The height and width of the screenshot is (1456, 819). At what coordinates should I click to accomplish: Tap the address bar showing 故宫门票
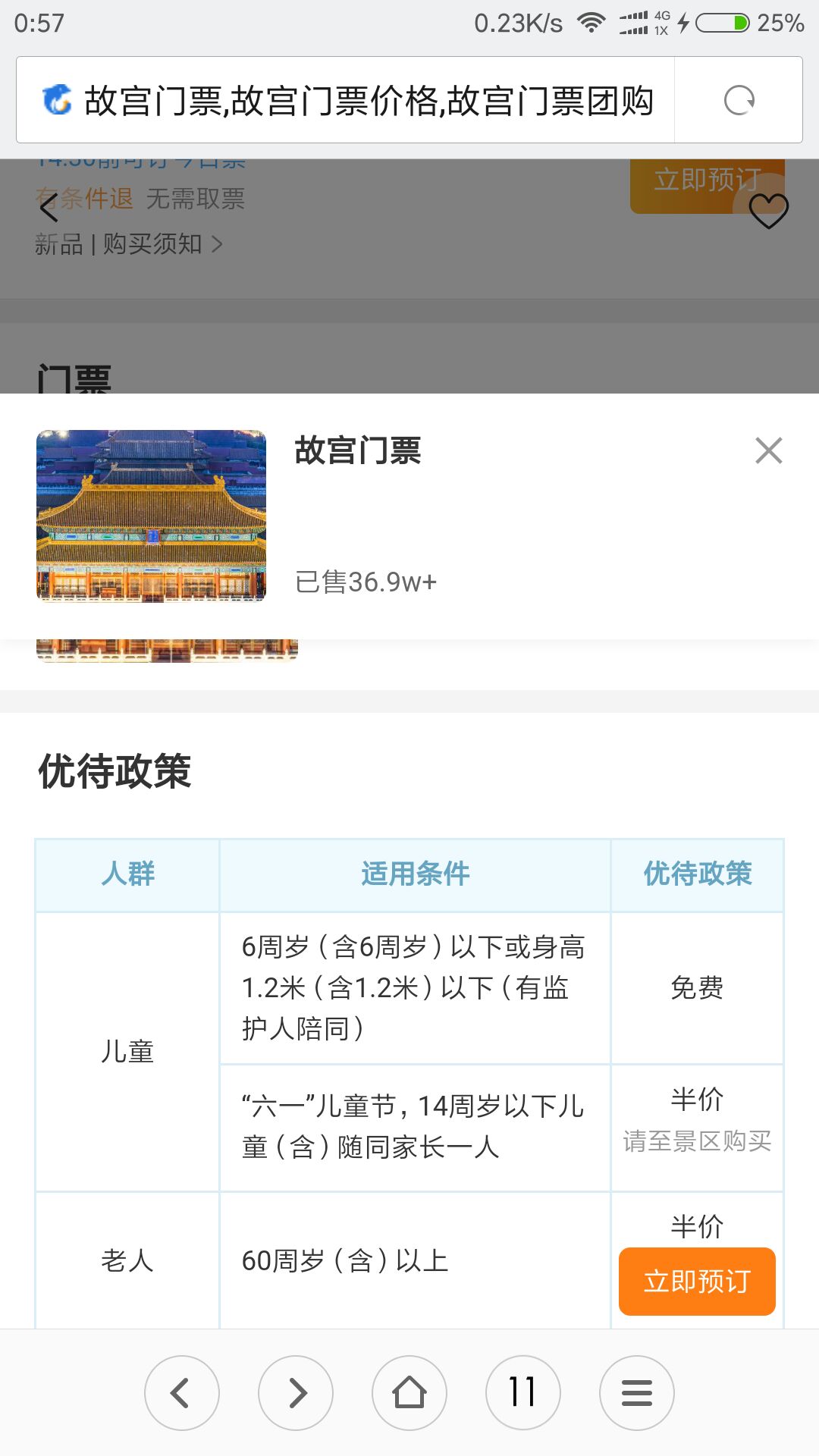point(346,100)
